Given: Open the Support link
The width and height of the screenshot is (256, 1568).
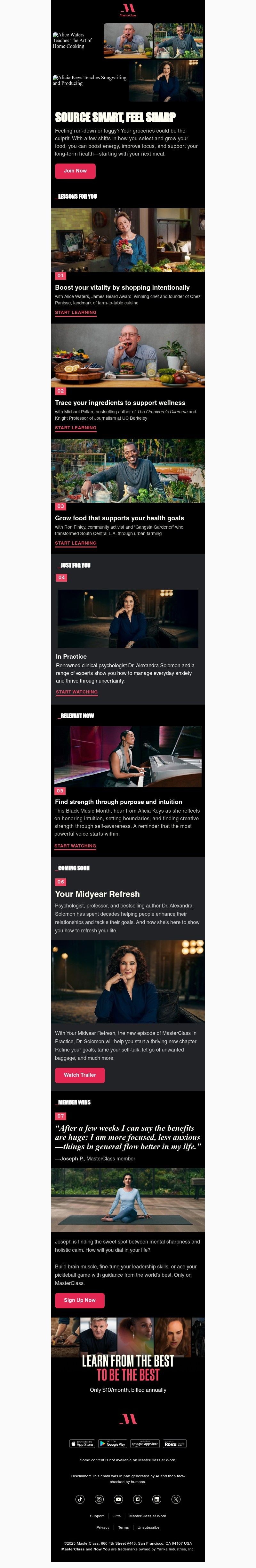Looking at the screenshot, I should pyautogui.click(x=96, y=1516).
